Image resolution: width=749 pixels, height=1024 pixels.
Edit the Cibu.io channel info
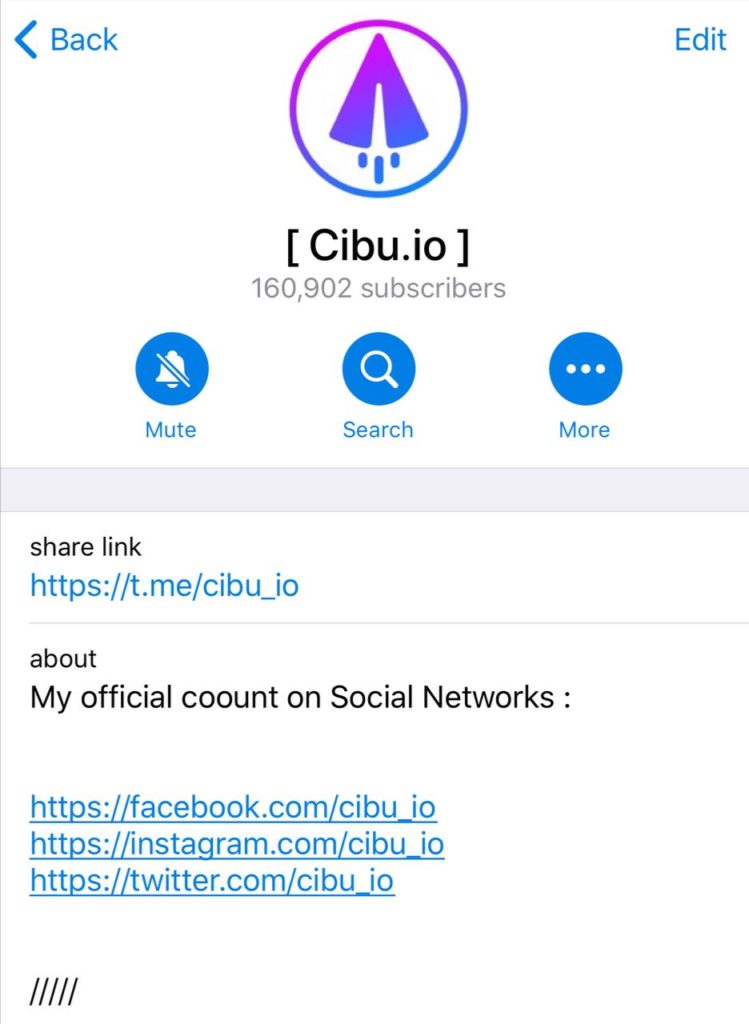point(700,40)
